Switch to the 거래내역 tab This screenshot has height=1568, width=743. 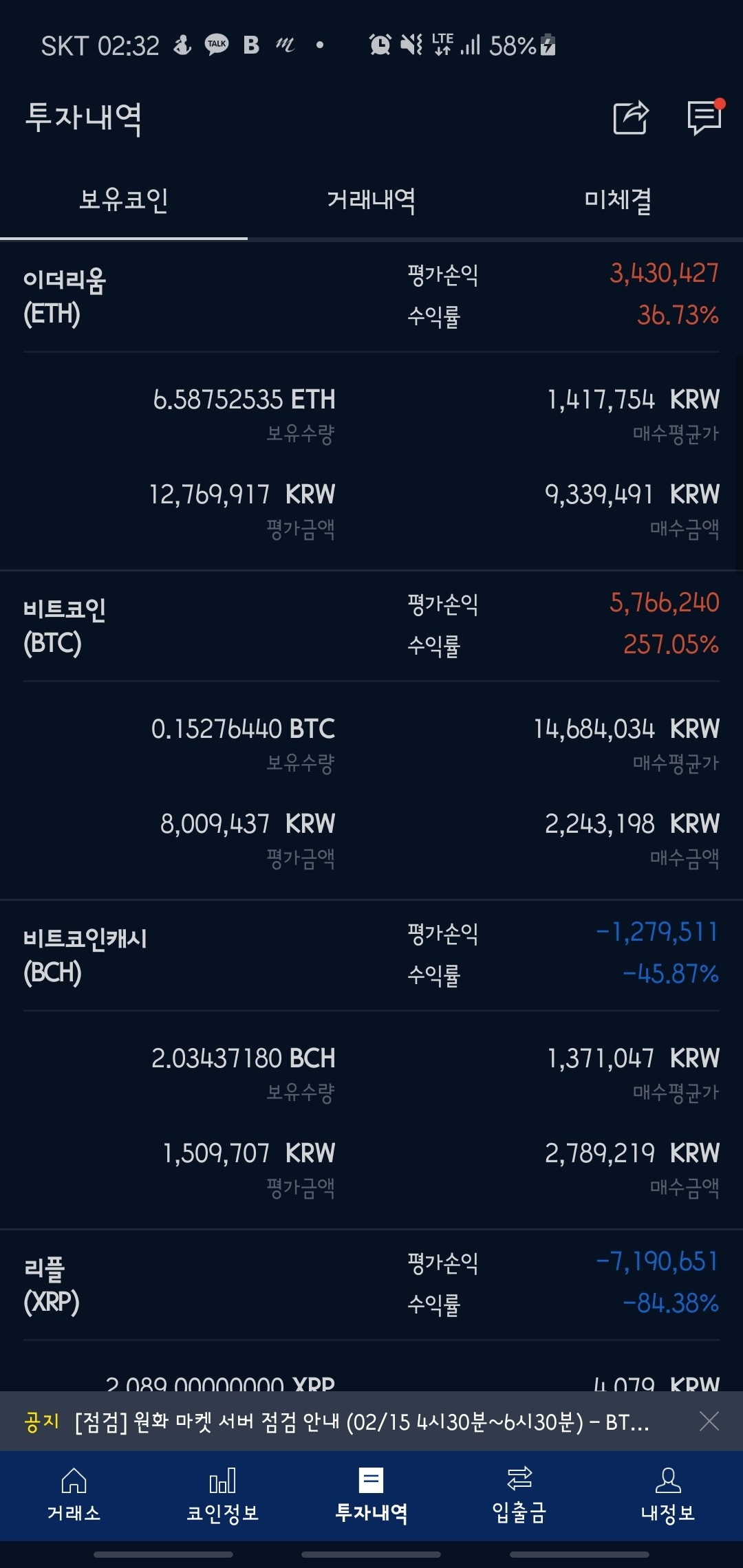click(371, 201)
